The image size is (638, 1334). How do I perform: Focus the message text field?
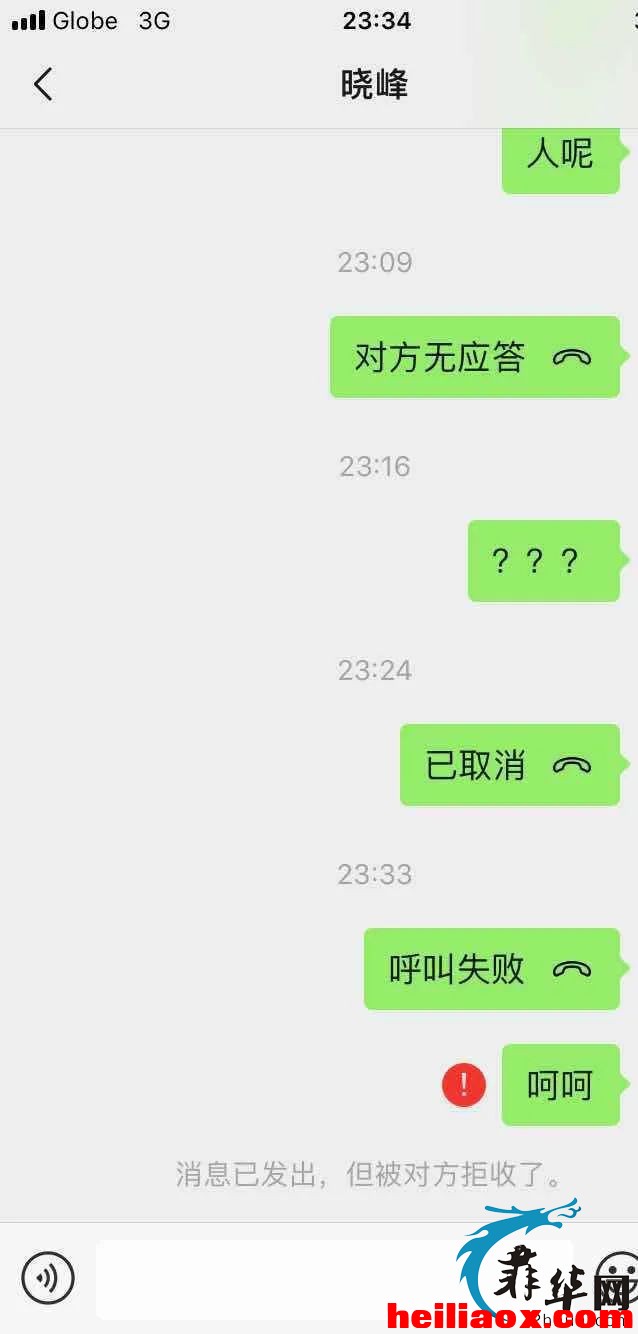click(334, 1279)
